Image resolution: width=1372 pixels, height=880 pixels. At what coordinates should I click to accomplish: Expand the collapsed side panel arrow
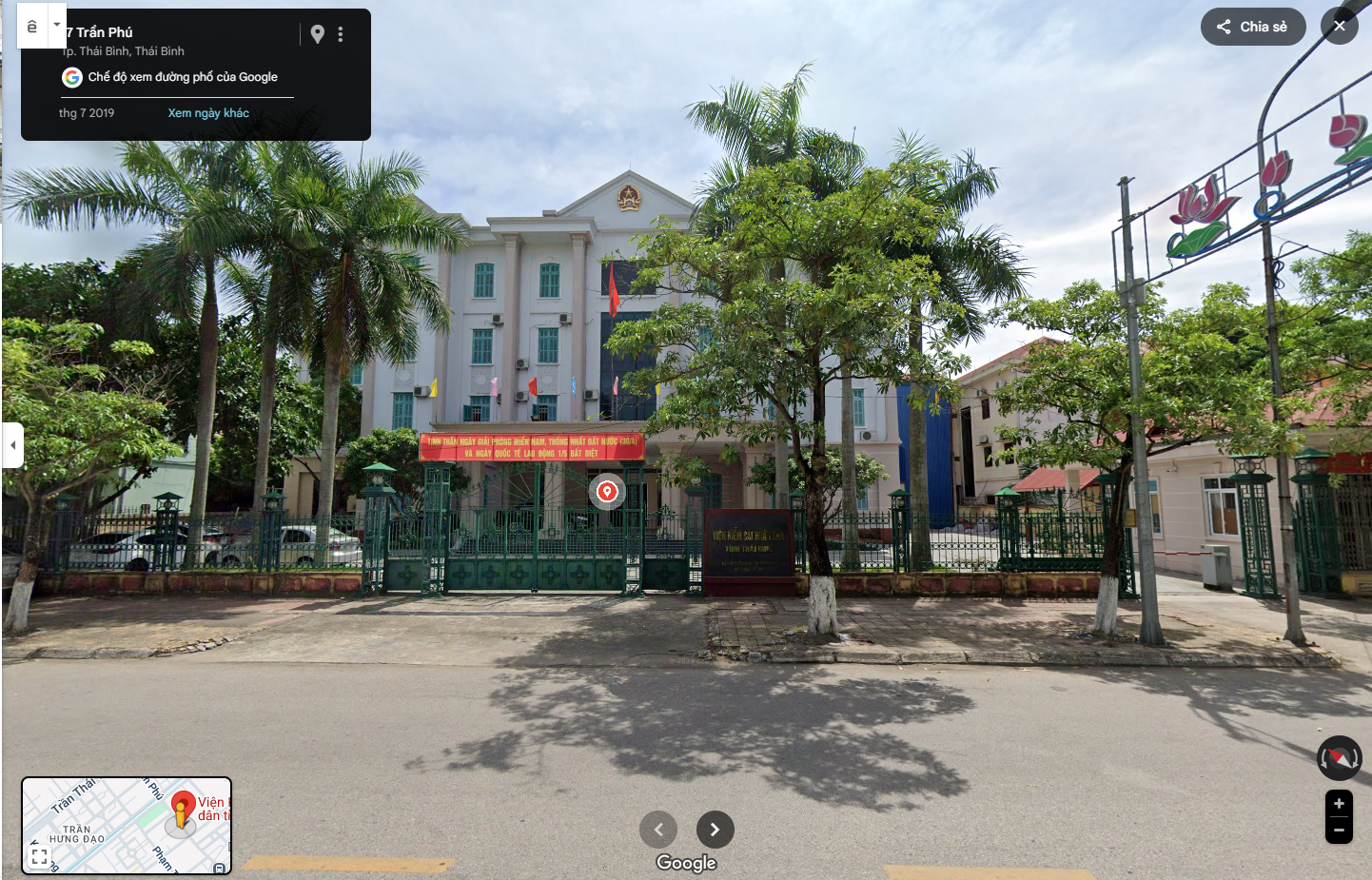tap(12, 445)
